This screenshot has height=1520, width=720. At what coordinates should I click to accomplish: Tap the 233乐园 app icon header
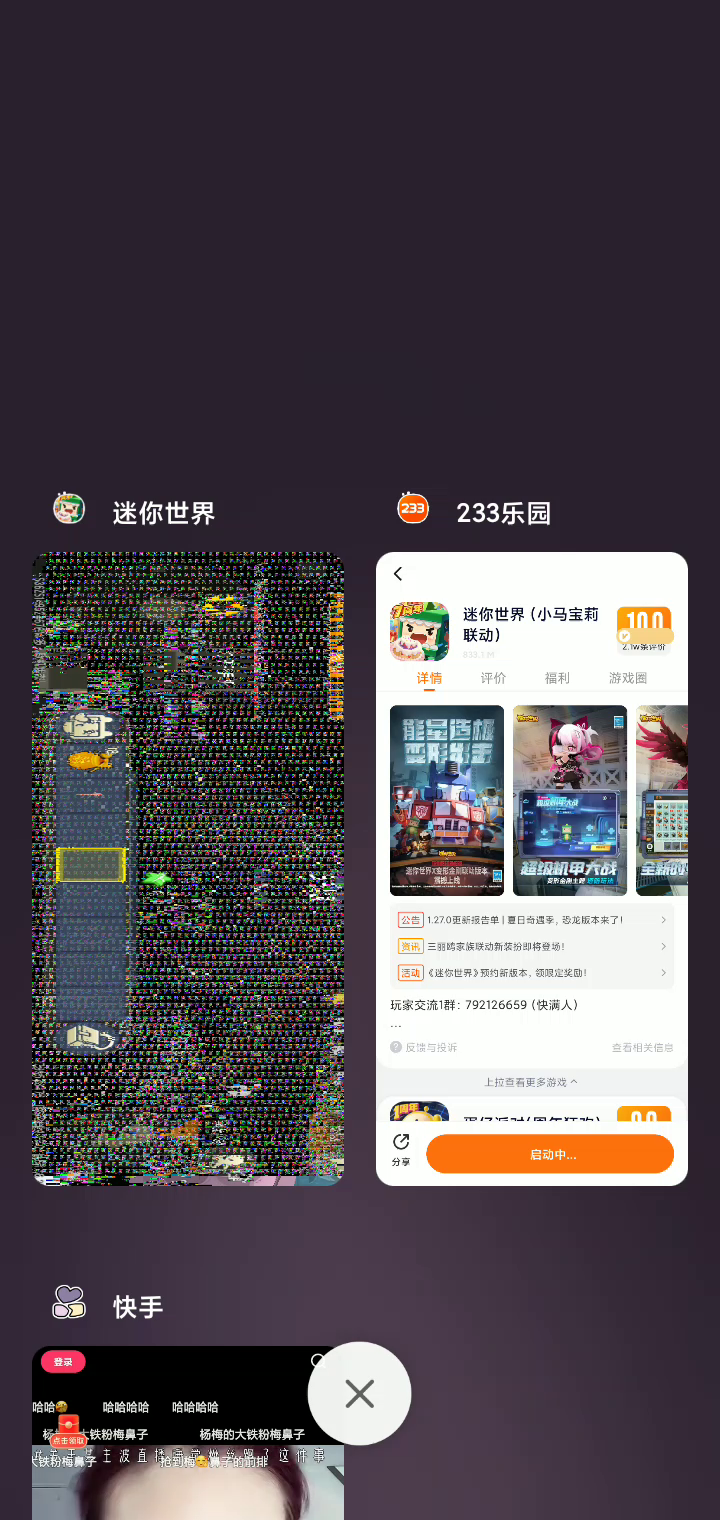pos(413,510)
